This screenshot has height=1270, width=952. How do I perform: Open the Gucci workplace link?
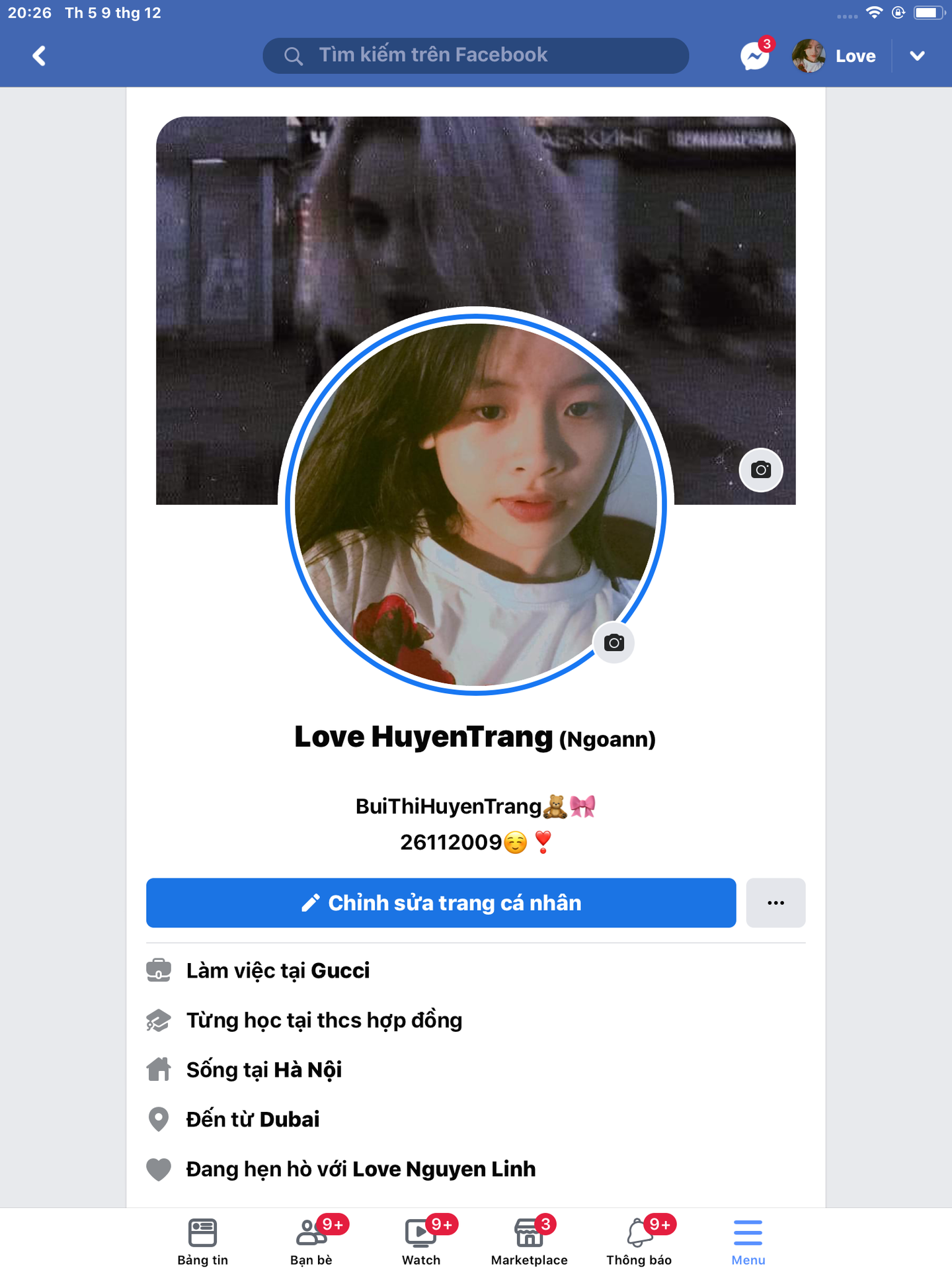point(340,970)
